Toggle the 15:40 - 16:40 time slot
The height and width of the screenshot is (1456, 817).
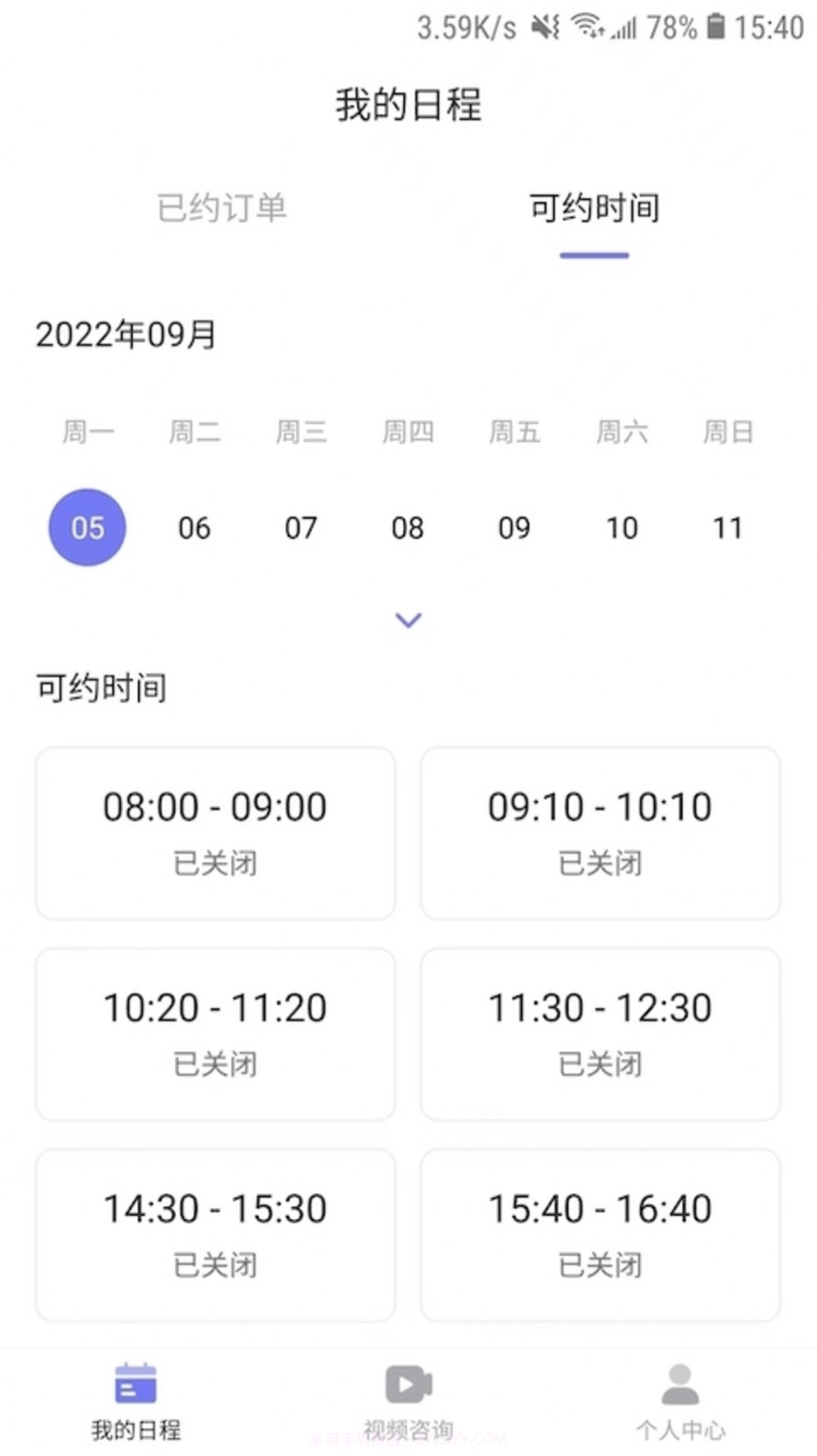(x=600, y=1234)
